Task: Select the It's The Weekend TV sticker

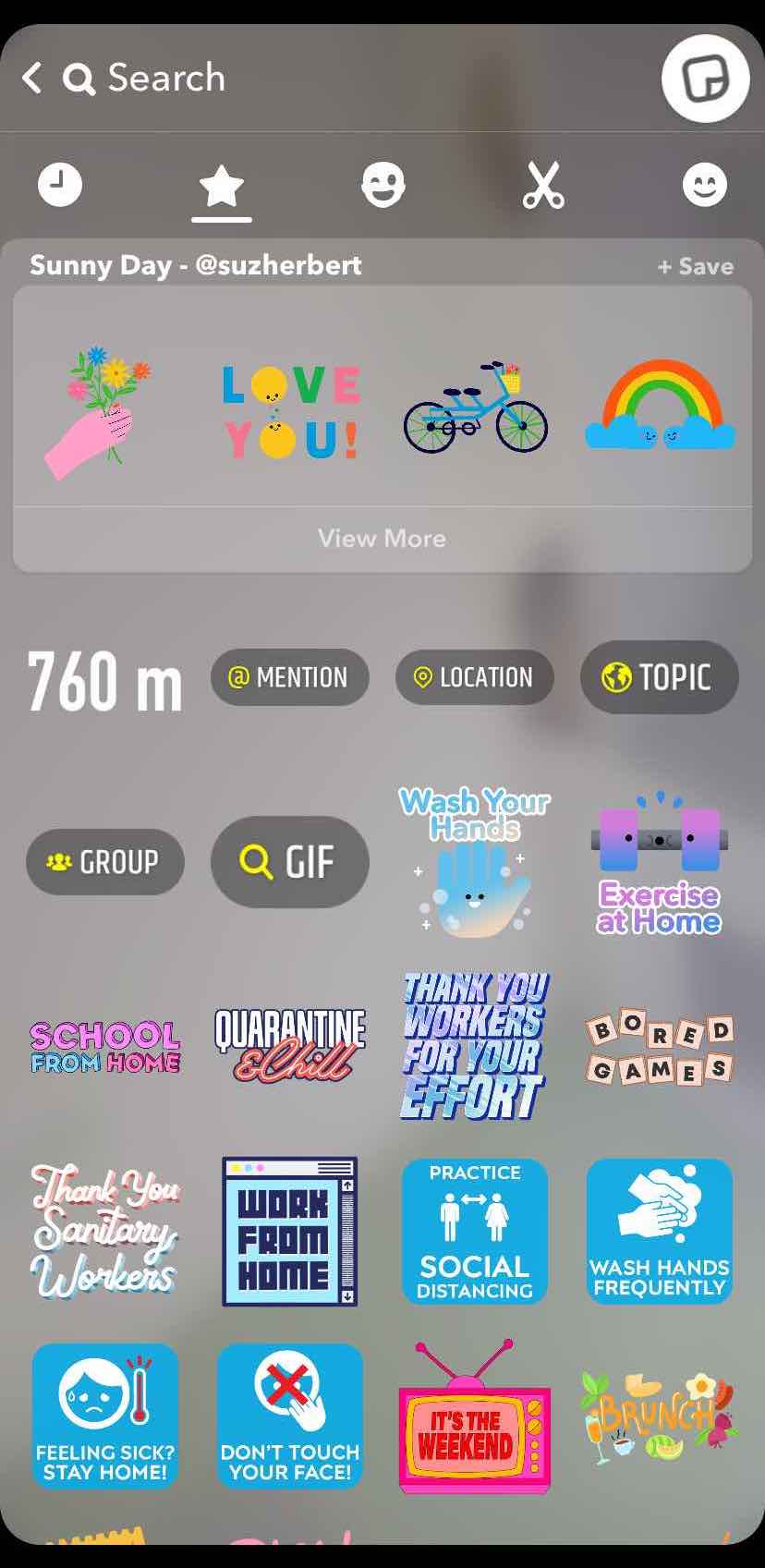Action: click(474, 1418)
